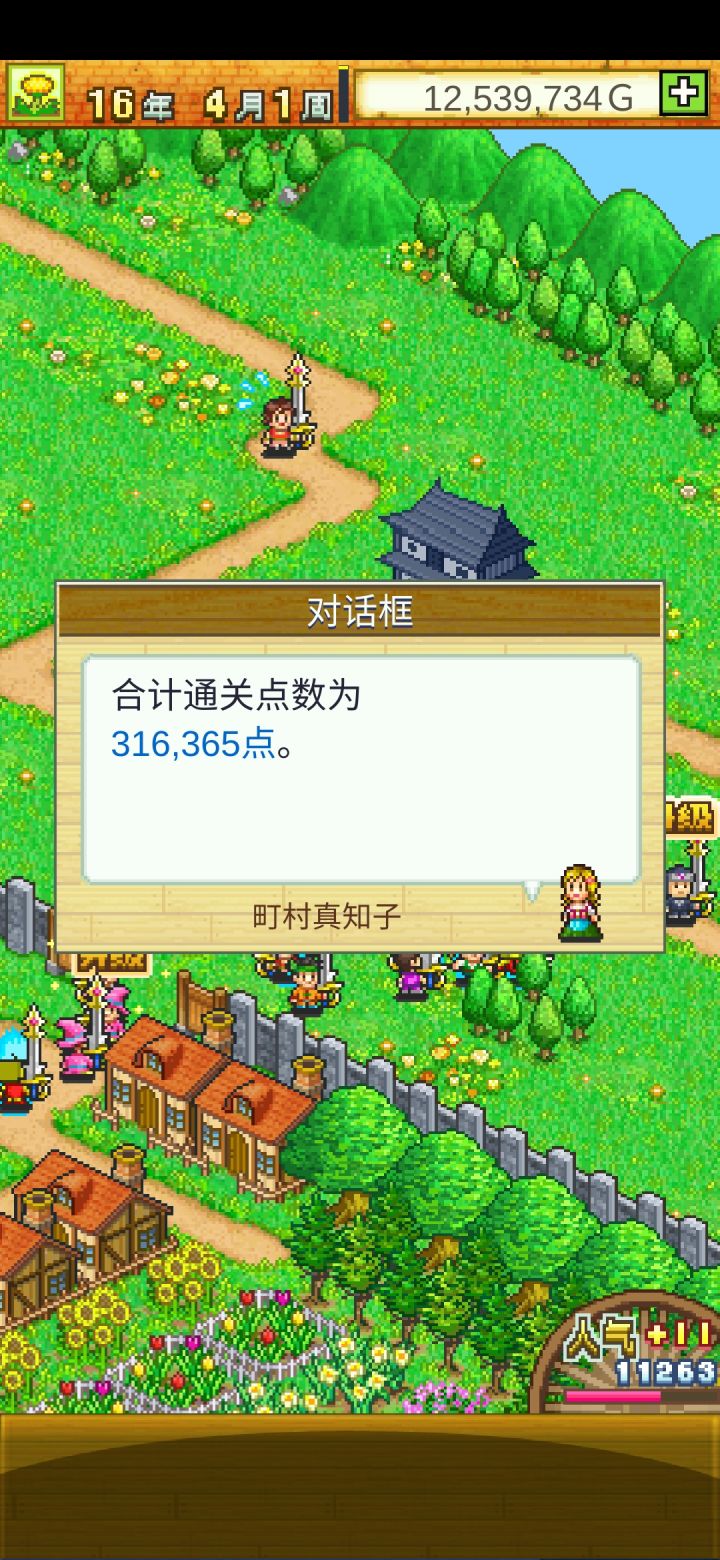720x1560 pixels.
Task: Click the pink popularity progress bar
Action: [x=615, y=1396]
